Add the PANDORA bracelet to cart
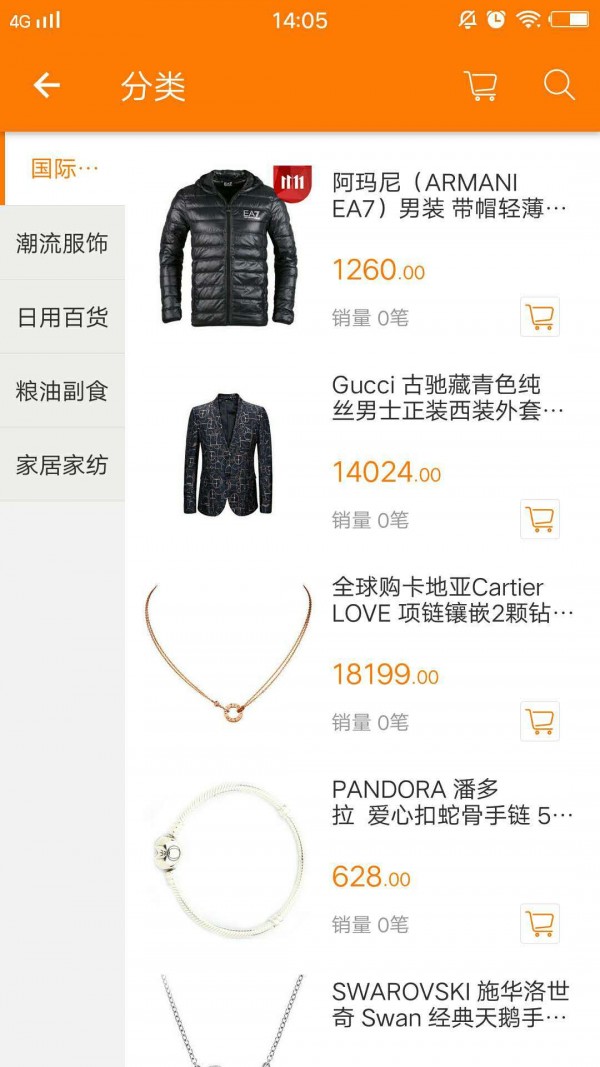The image size is (600, 1067). (x=540, y=923)
